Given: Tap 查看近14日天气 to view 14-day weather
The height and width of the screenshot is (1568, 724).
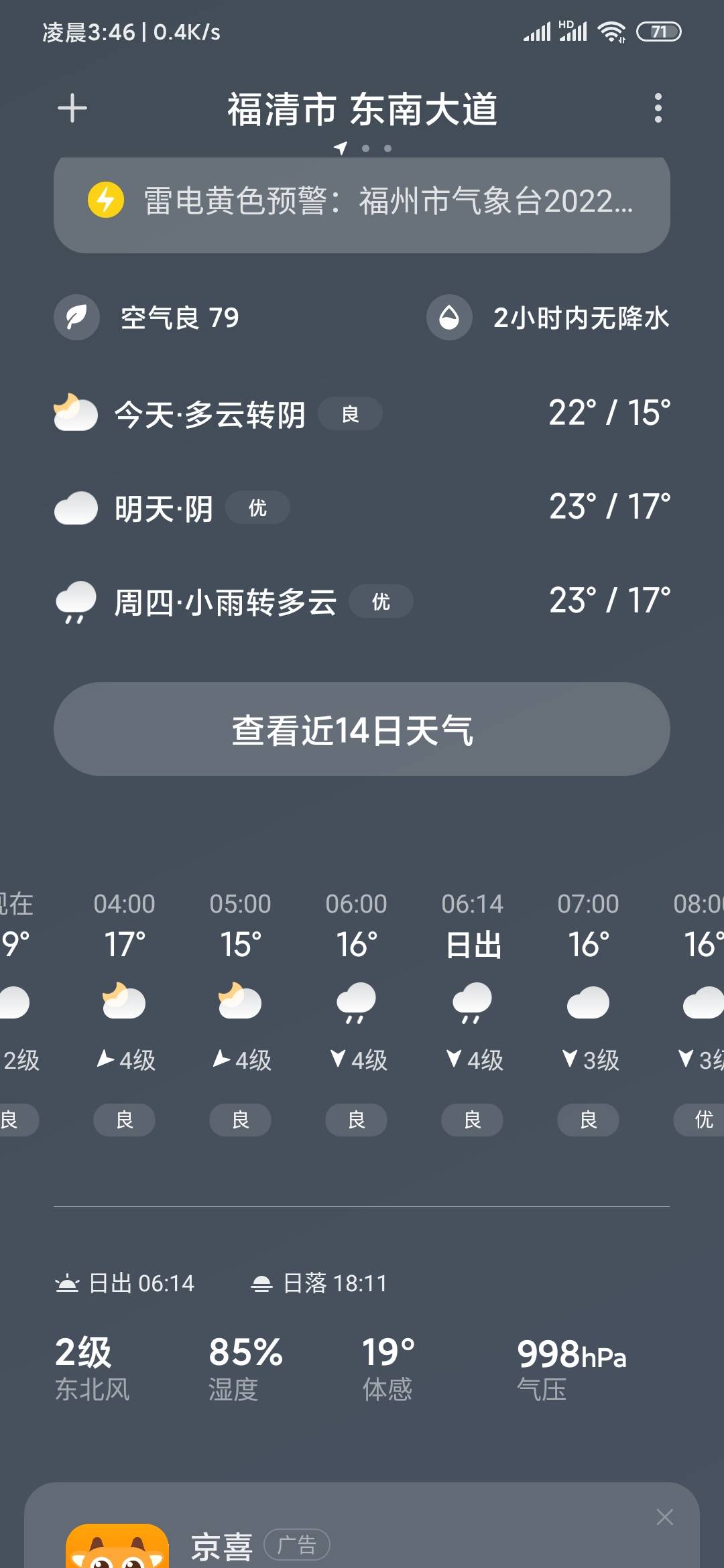Looking at the screenshot, I should [362, 729].
